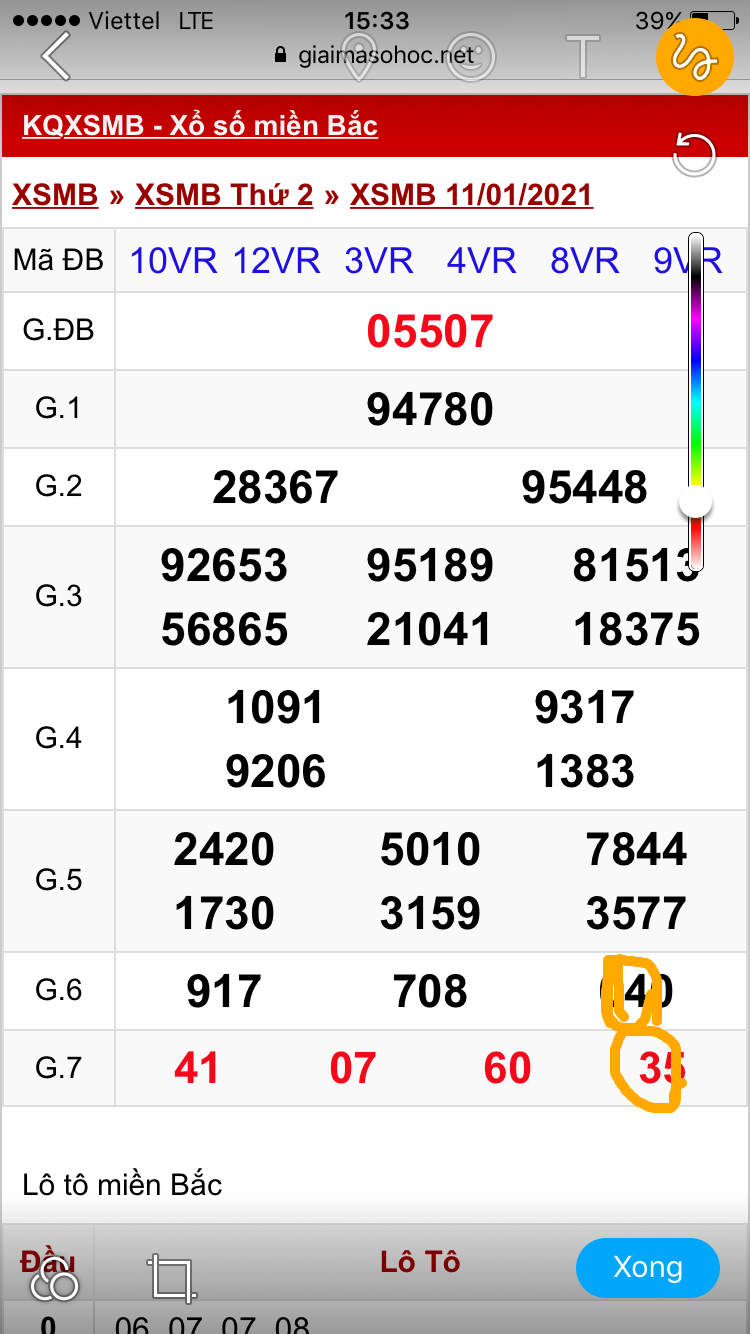This screenshot has height=1334, width=750.
Task: Go back with the top-left arrow
Action: (x=56, y=56)
